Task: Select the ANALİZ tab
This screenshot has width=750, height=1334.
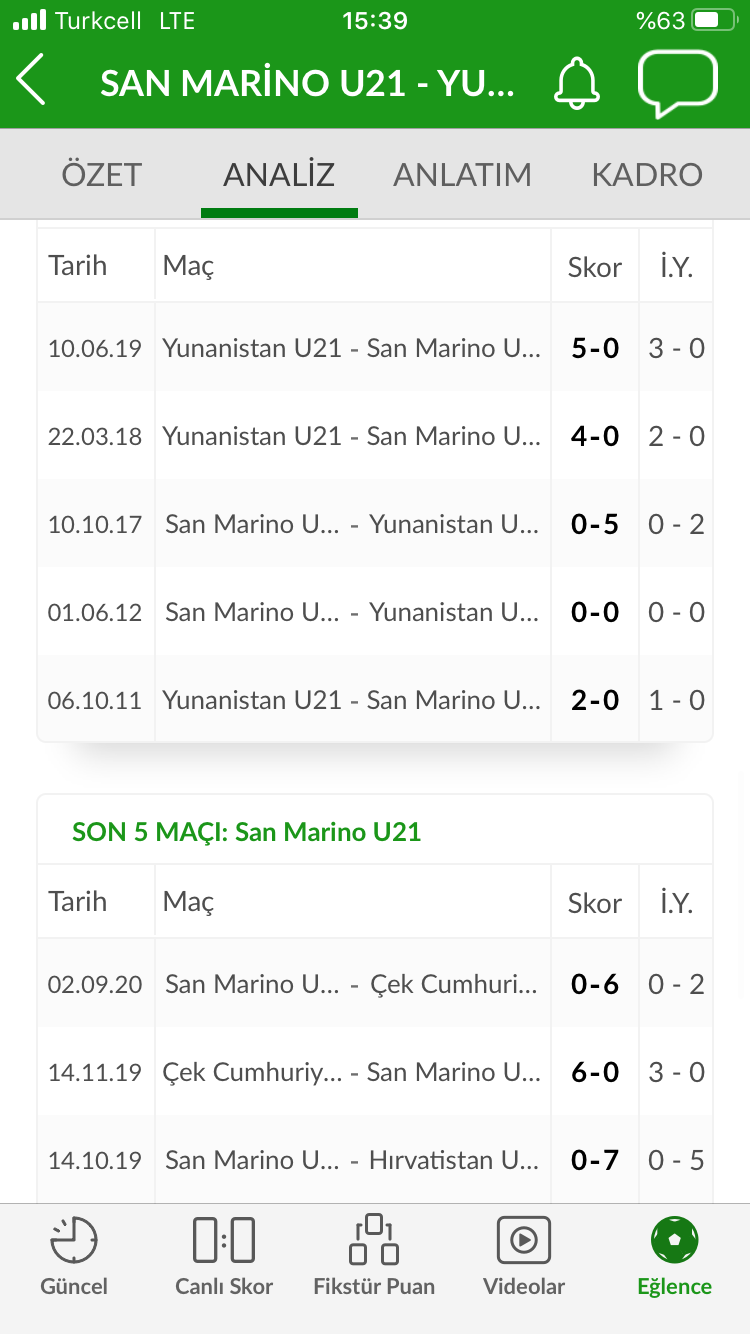Action: point(279,174)
